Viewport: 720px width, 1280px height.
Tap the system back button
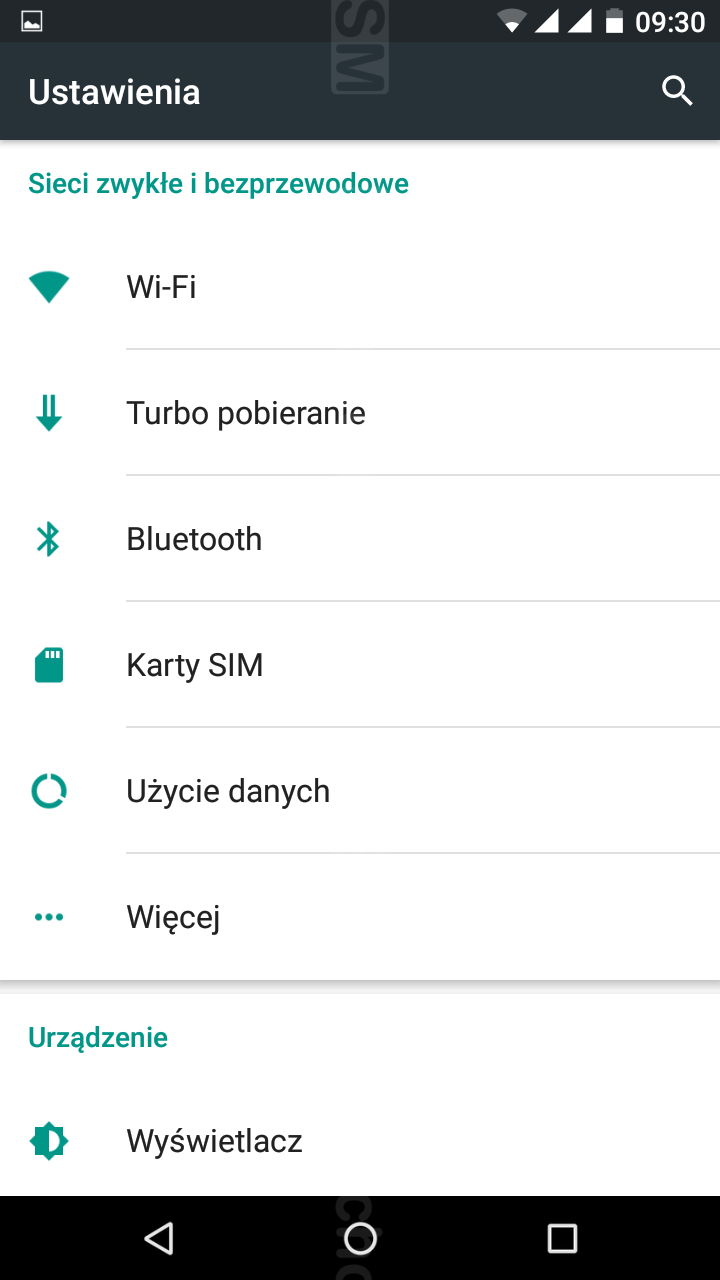click(x=158, y=1238)
